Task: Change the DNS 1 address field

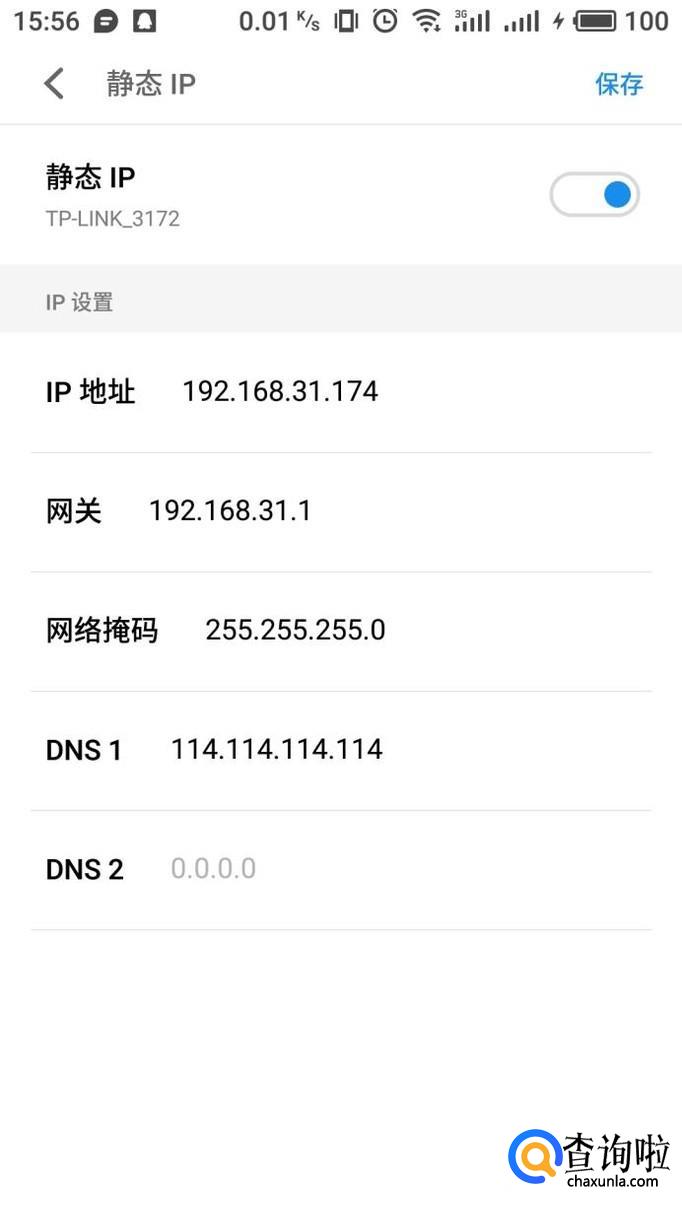Action: pyautogui.click(x=277, y=749)
